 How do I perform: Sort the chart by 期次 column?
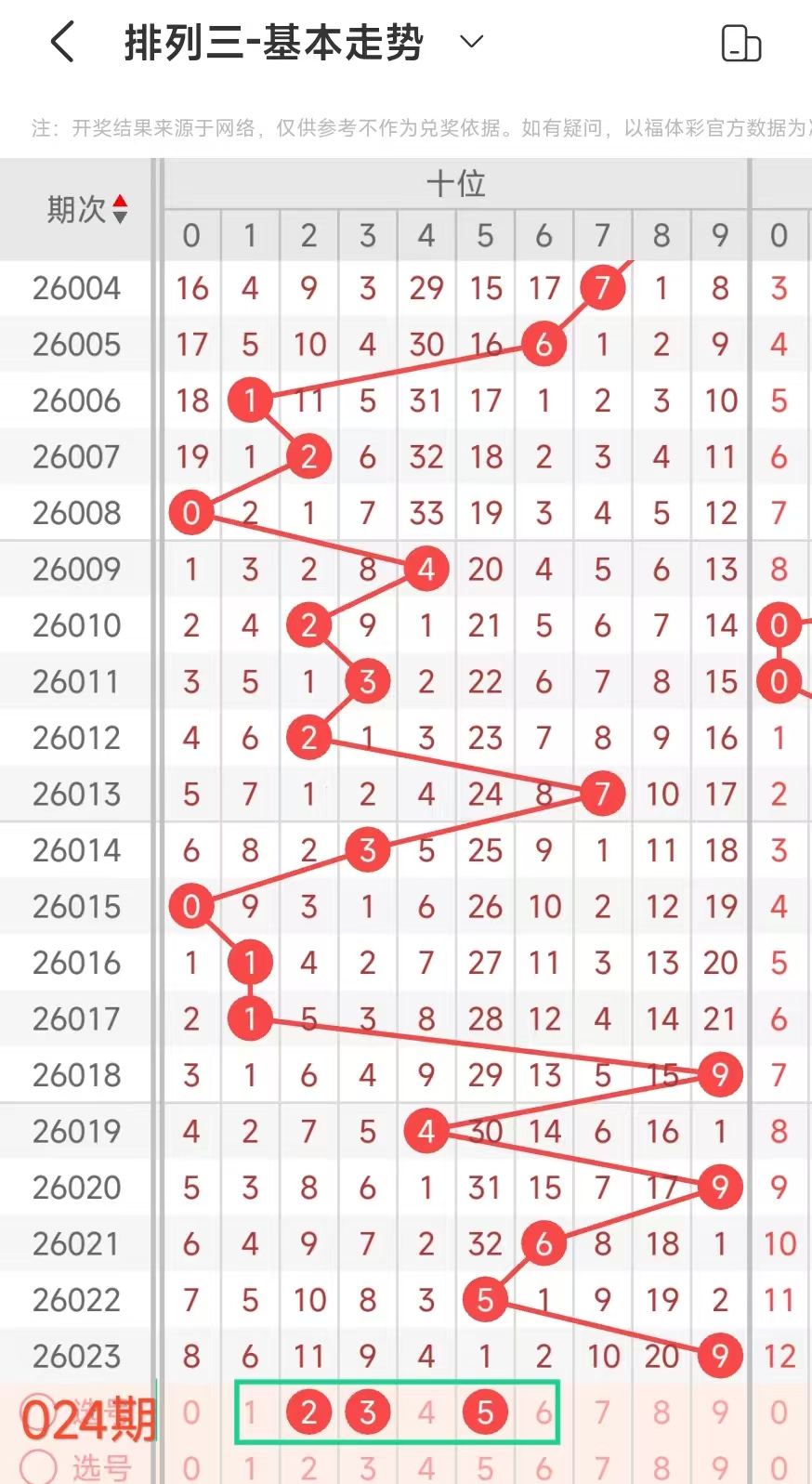(x=87, y=210)
